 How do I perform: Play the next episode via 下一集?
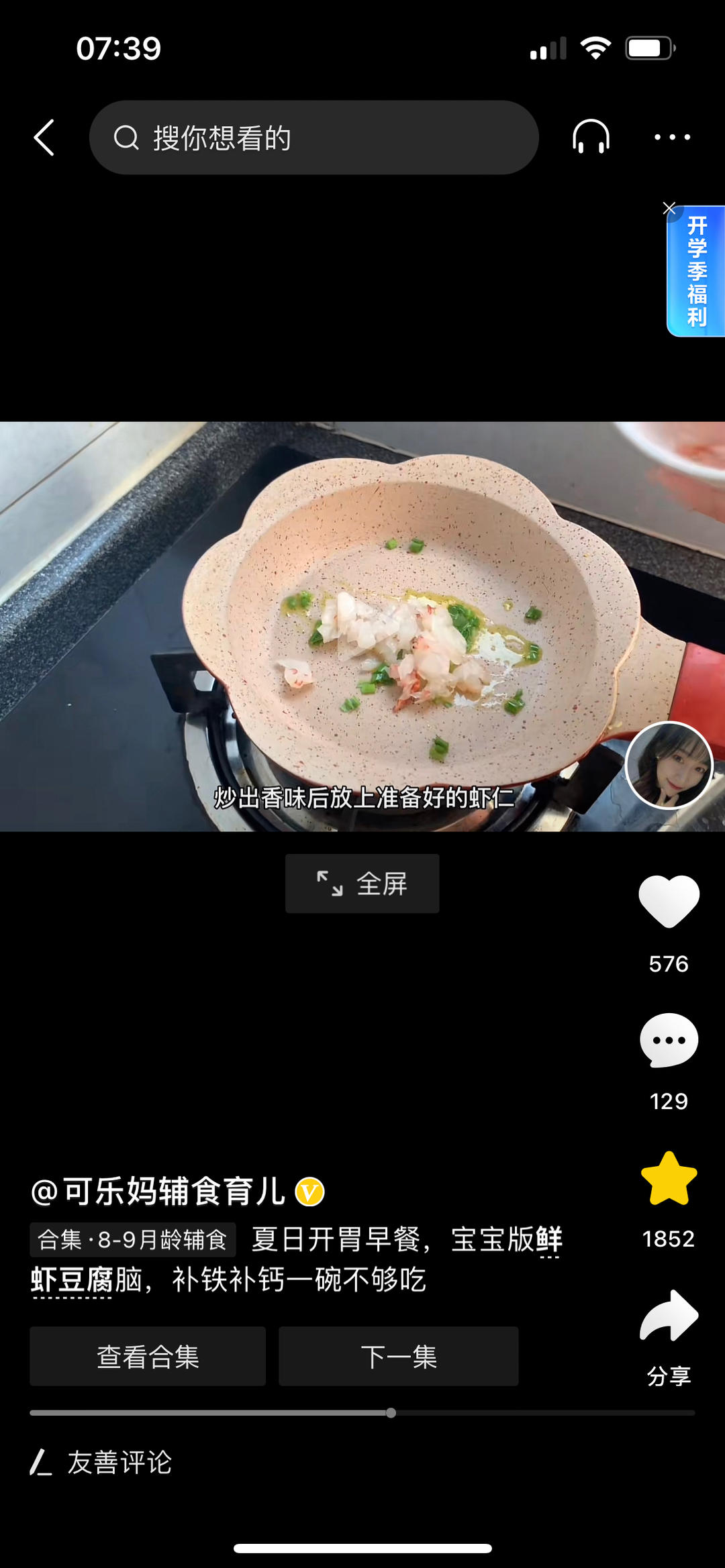tap(399, 1357)
